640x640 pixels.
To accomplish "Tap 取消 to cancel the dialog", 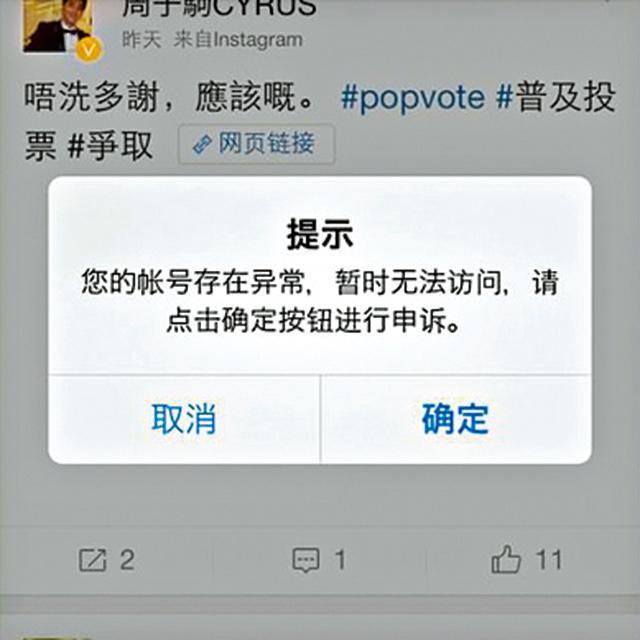I will tap(183, 418).
